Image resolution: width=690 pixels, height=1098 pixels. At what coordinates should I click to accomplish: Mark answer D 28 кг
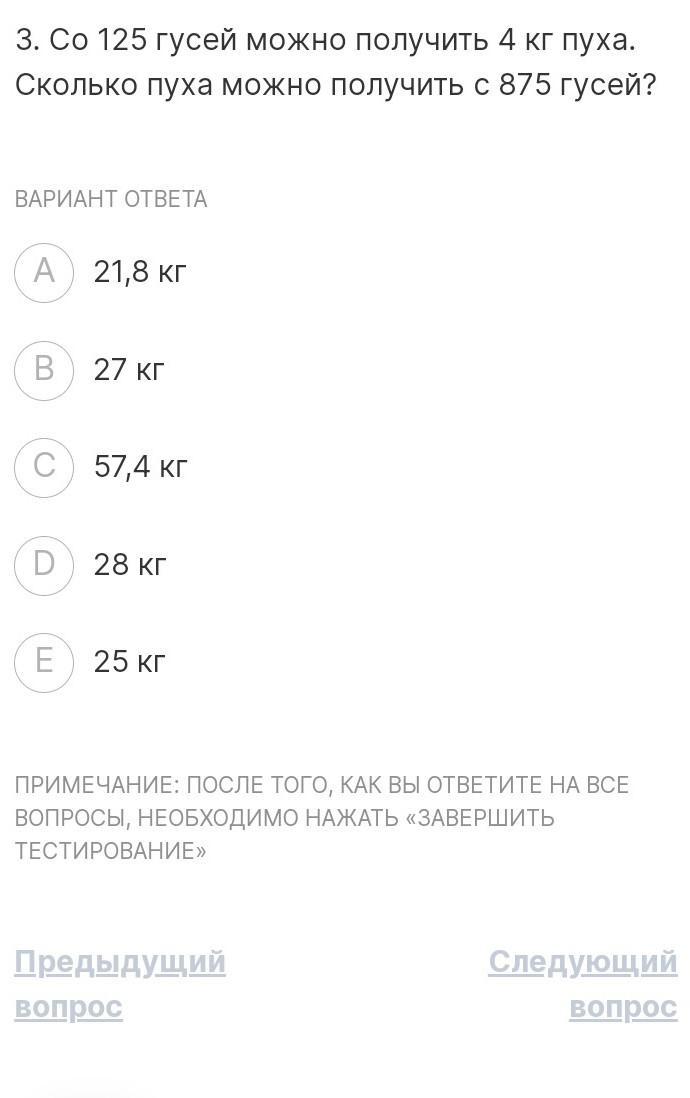click(x=44, y=565)
